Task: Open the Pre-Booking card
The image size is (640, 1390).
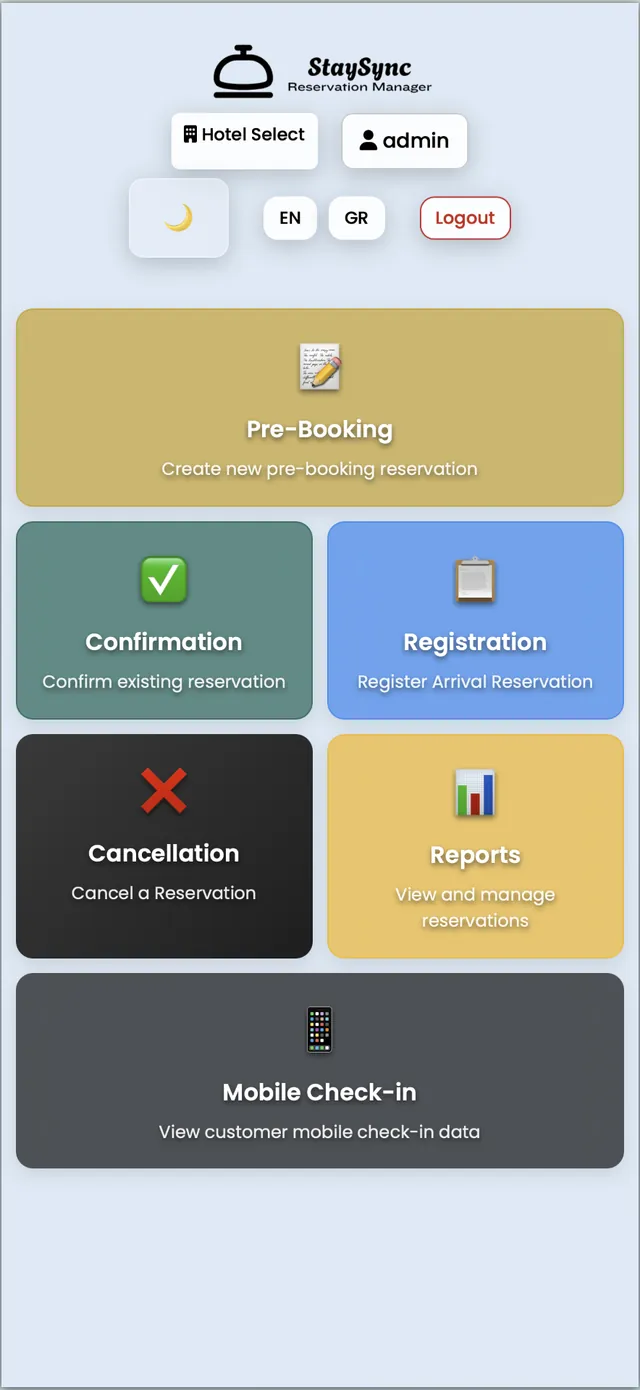Action: [320, 407]
